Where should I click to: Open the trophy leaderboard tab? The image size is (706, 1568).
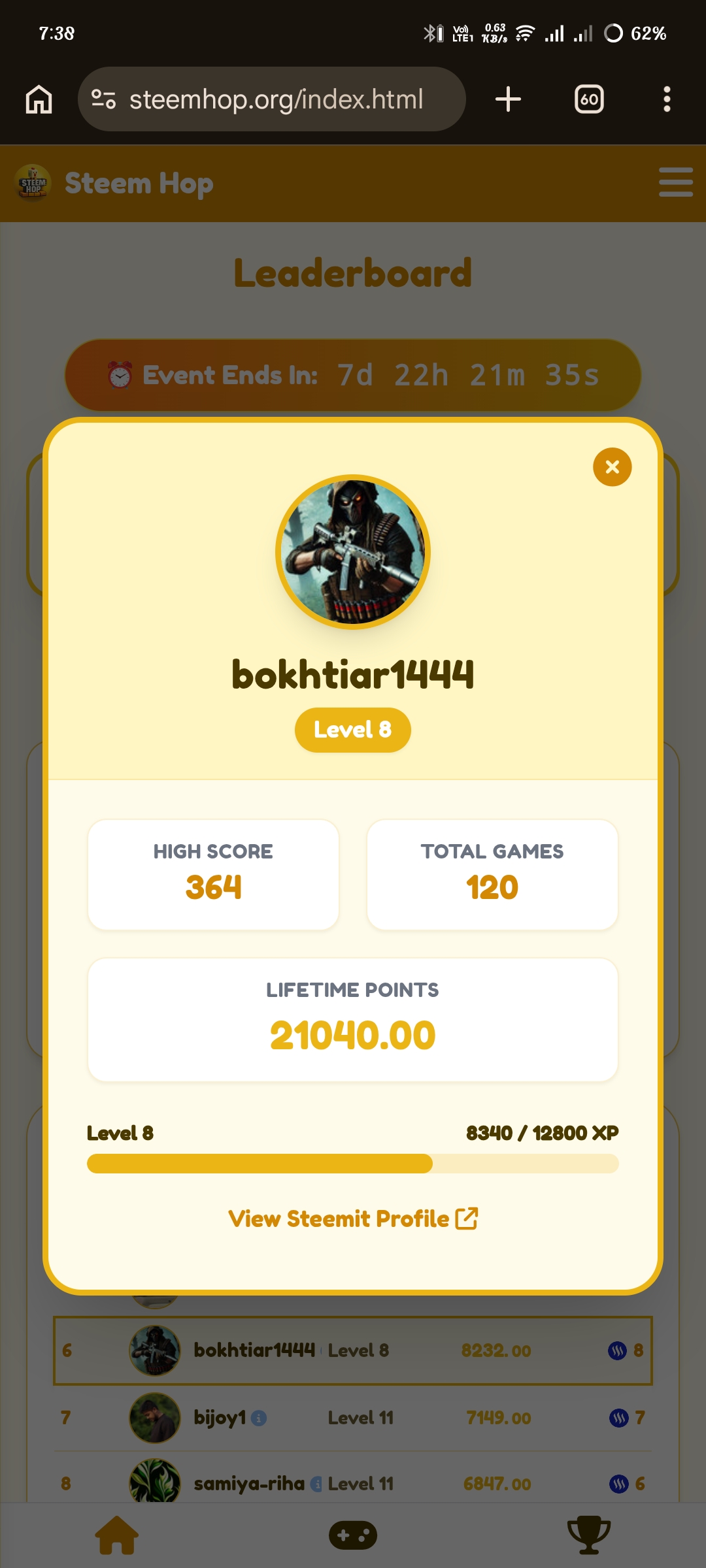588,1535
